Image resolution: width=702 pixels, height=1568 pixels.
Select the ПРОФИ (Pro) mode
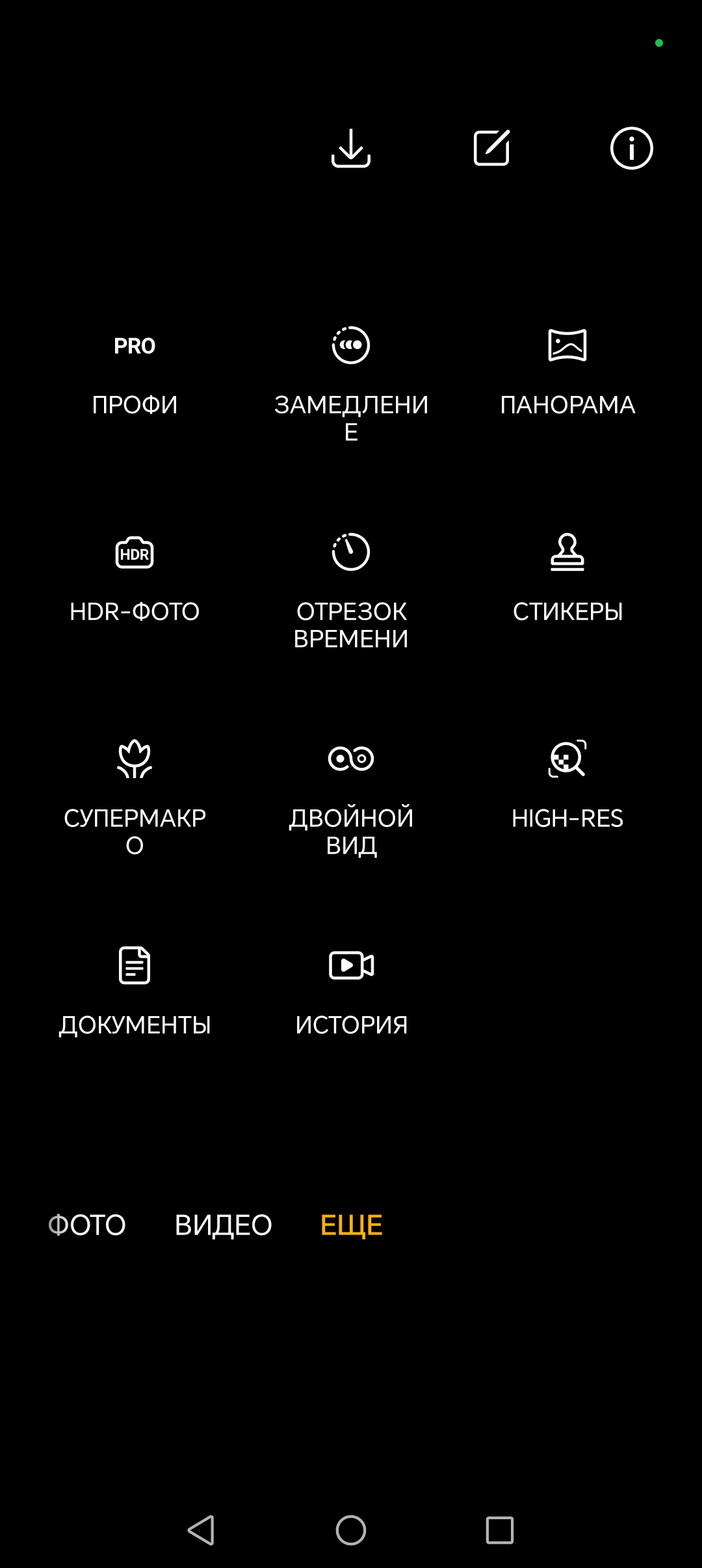coord(135,374)
